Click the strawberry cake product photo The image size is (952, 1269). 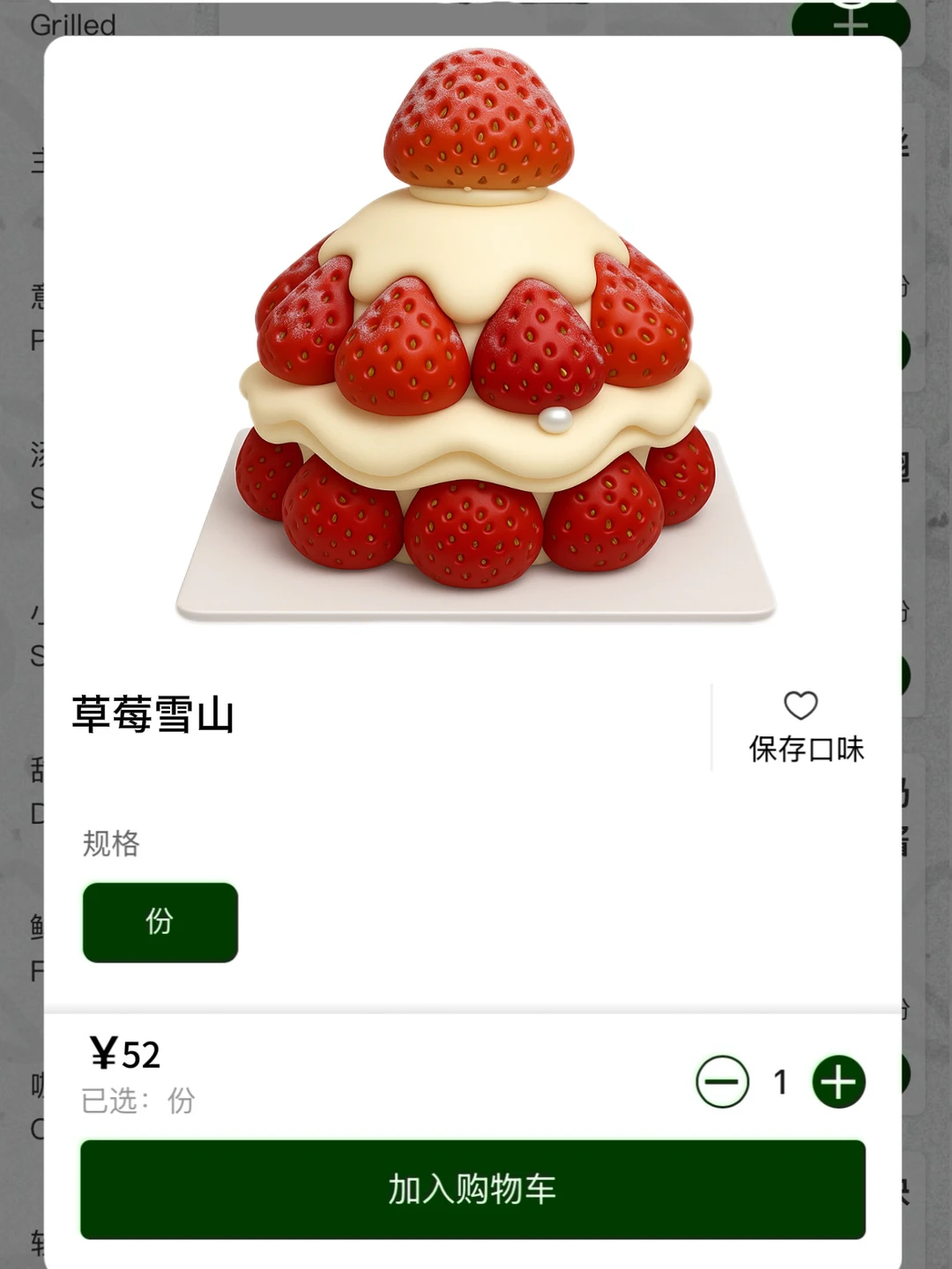click(476, 344)
